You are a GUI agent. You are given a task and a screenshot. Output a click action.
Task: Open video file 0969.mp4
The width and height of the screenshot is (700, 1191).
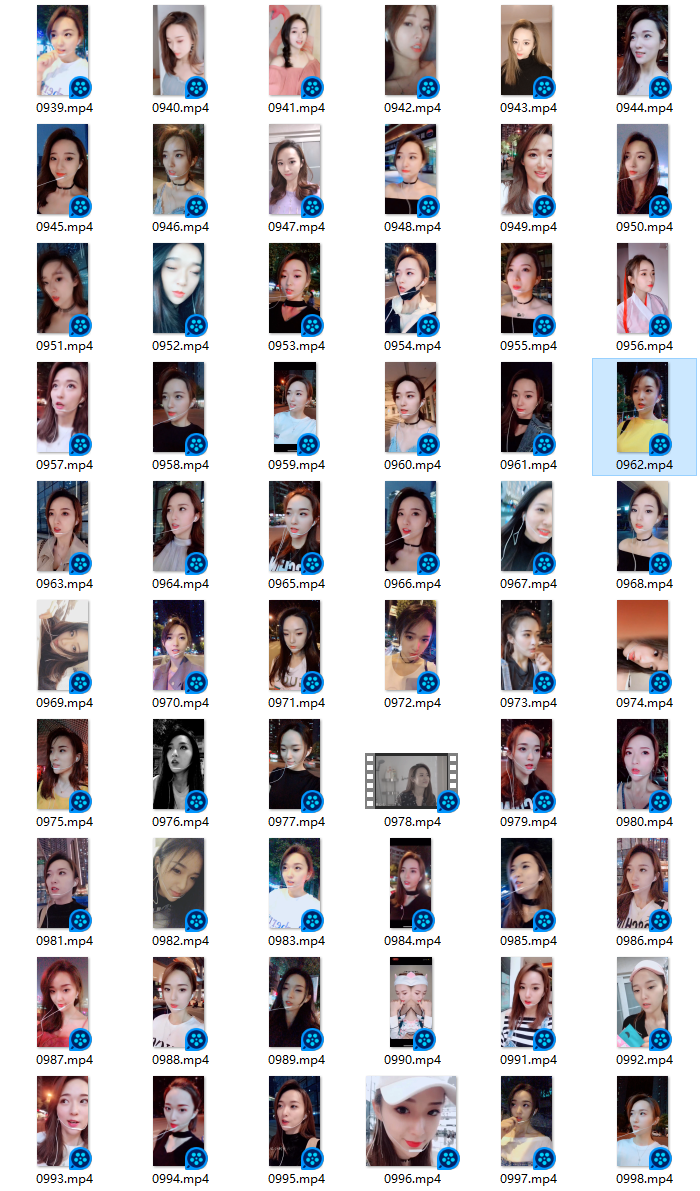click(63, 646)
